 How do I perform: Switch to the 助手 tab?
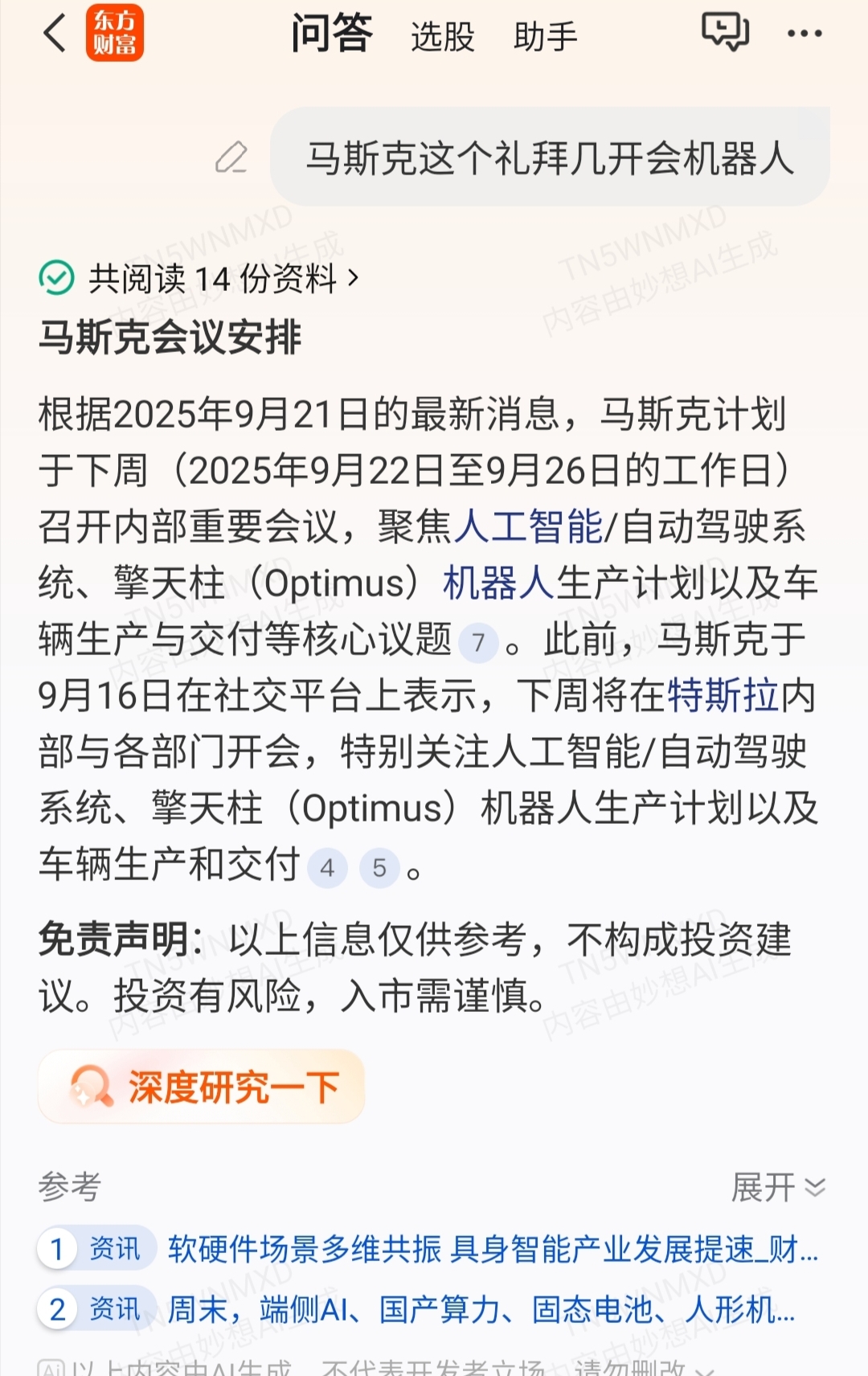click(x=546, y=37)
